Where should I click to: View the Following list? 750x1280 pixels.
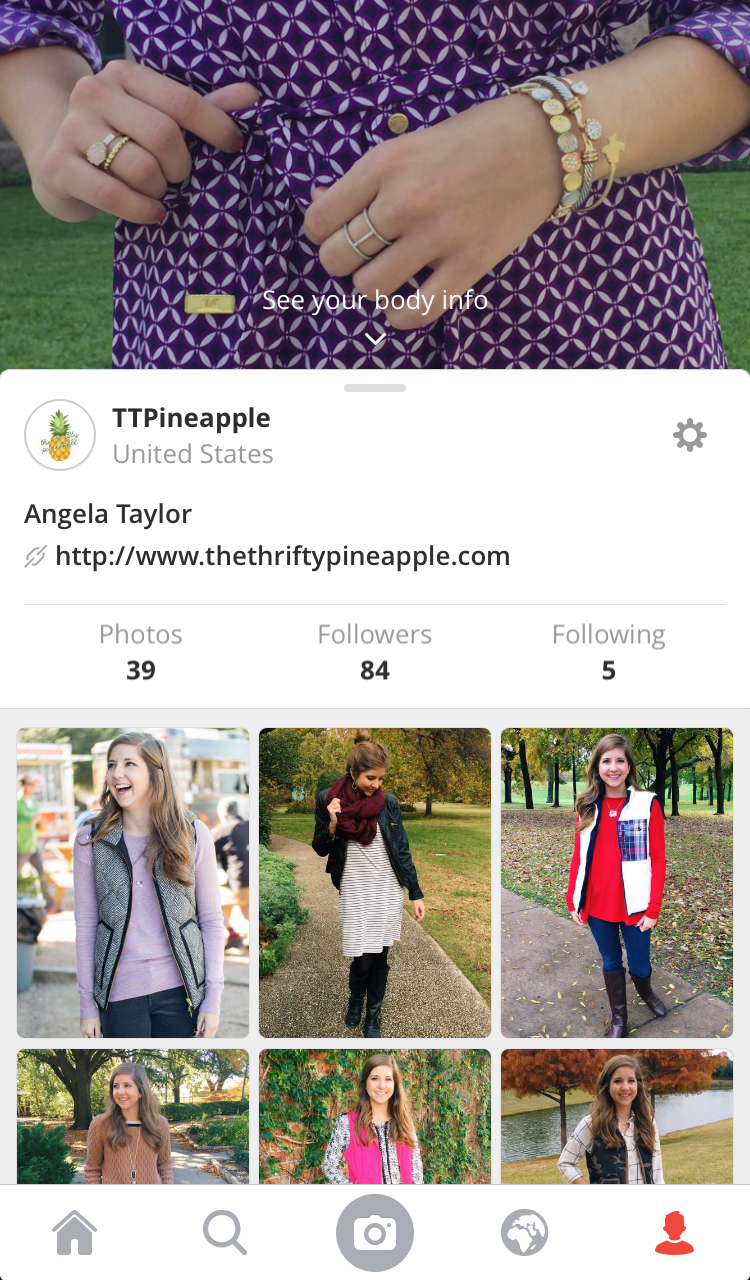[x=608, y=651]
